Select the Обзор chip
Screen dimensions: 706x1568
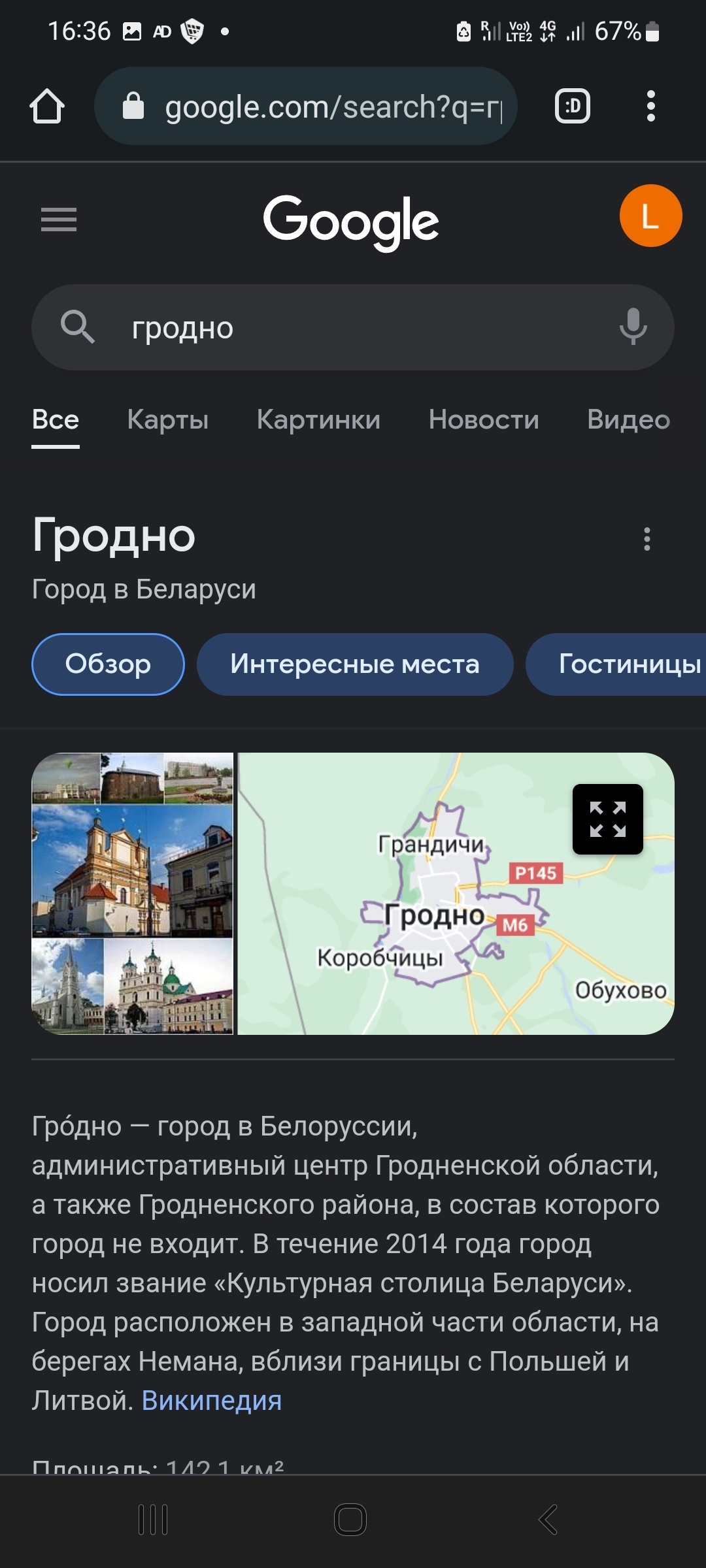(x=108, y=664)
